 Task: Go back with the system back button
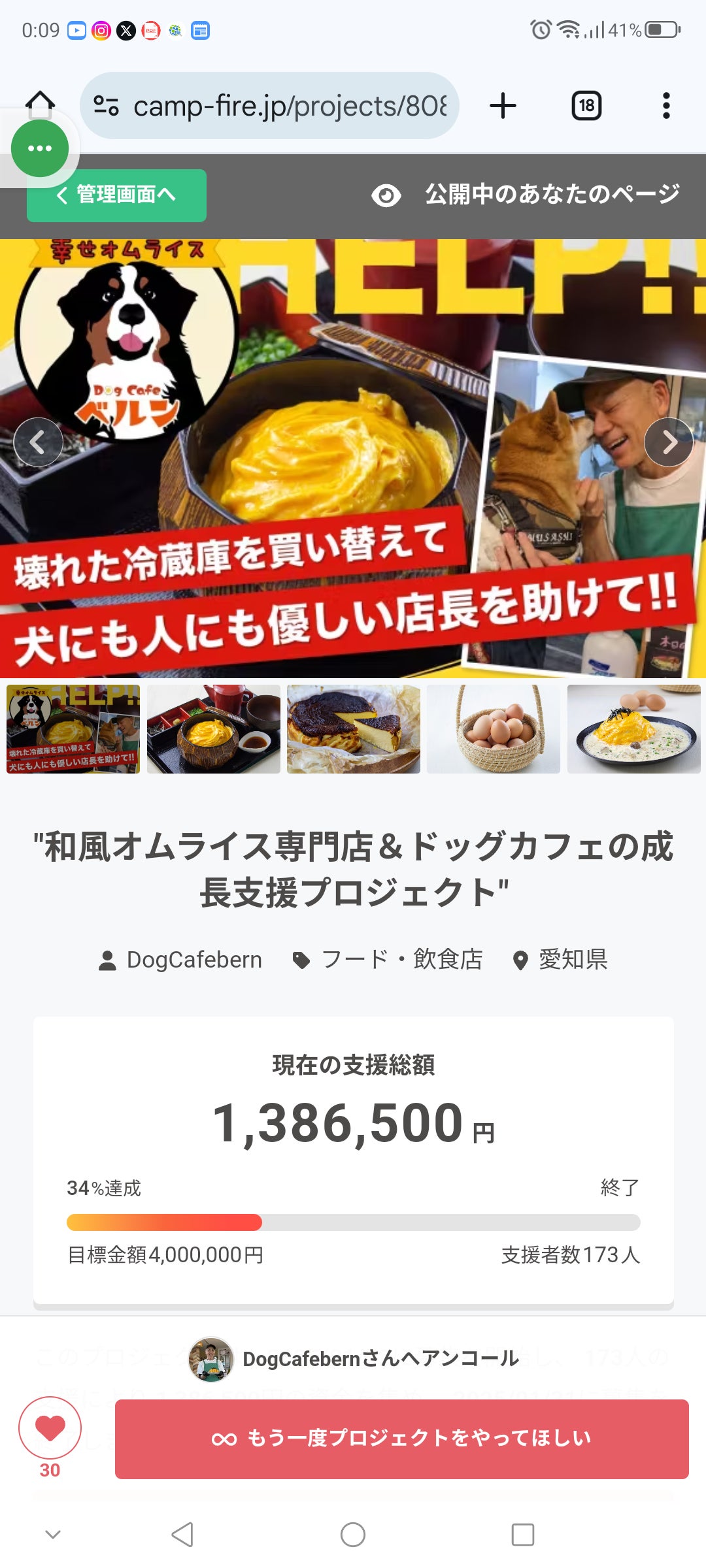tap(182, 1535)
